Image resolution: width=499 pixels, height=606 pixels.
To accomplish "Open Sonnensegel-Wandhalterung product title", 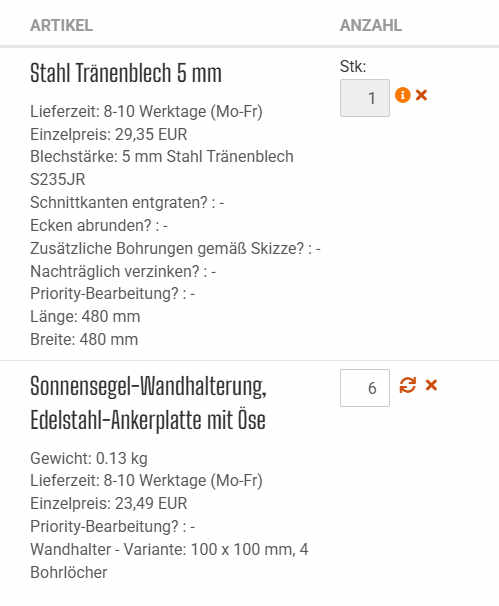I will (148, 403).
